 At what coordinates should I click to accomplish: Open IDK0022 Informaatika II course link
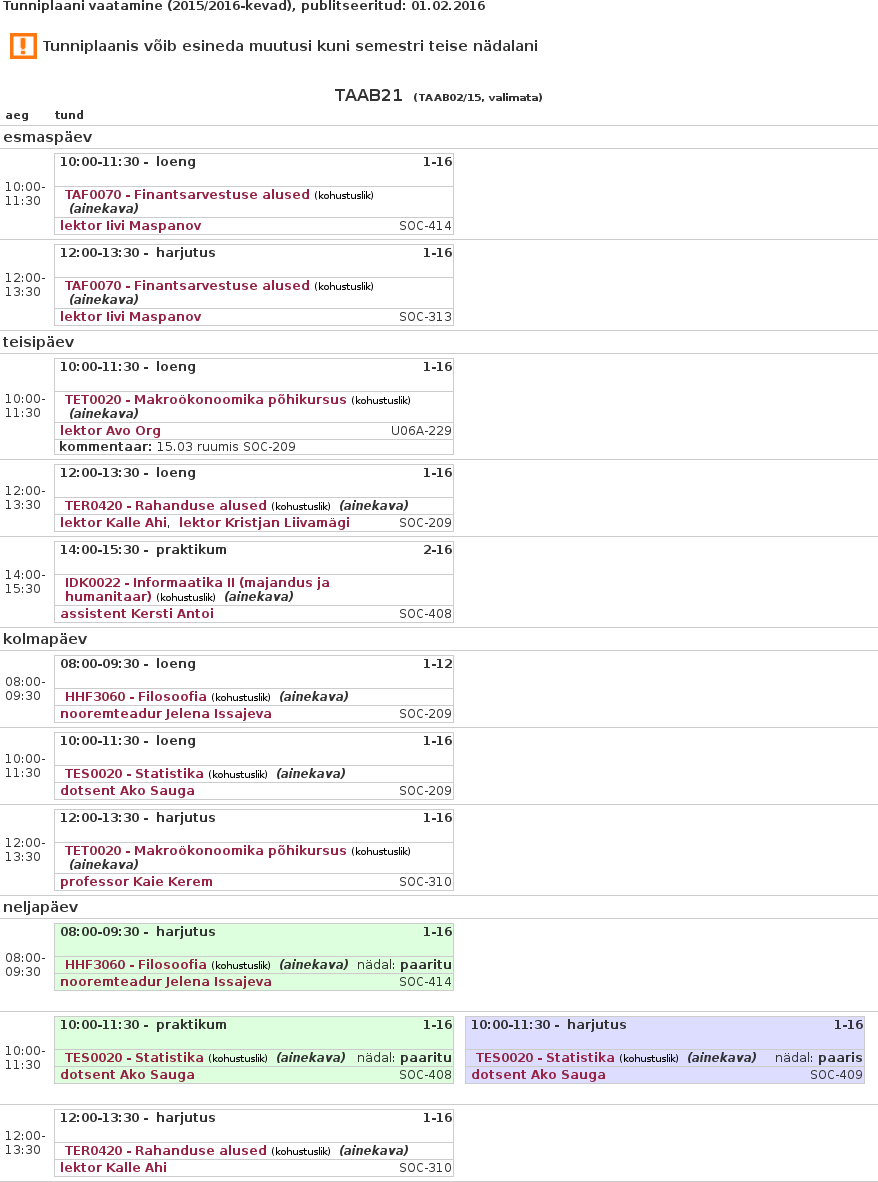point(197,582)
